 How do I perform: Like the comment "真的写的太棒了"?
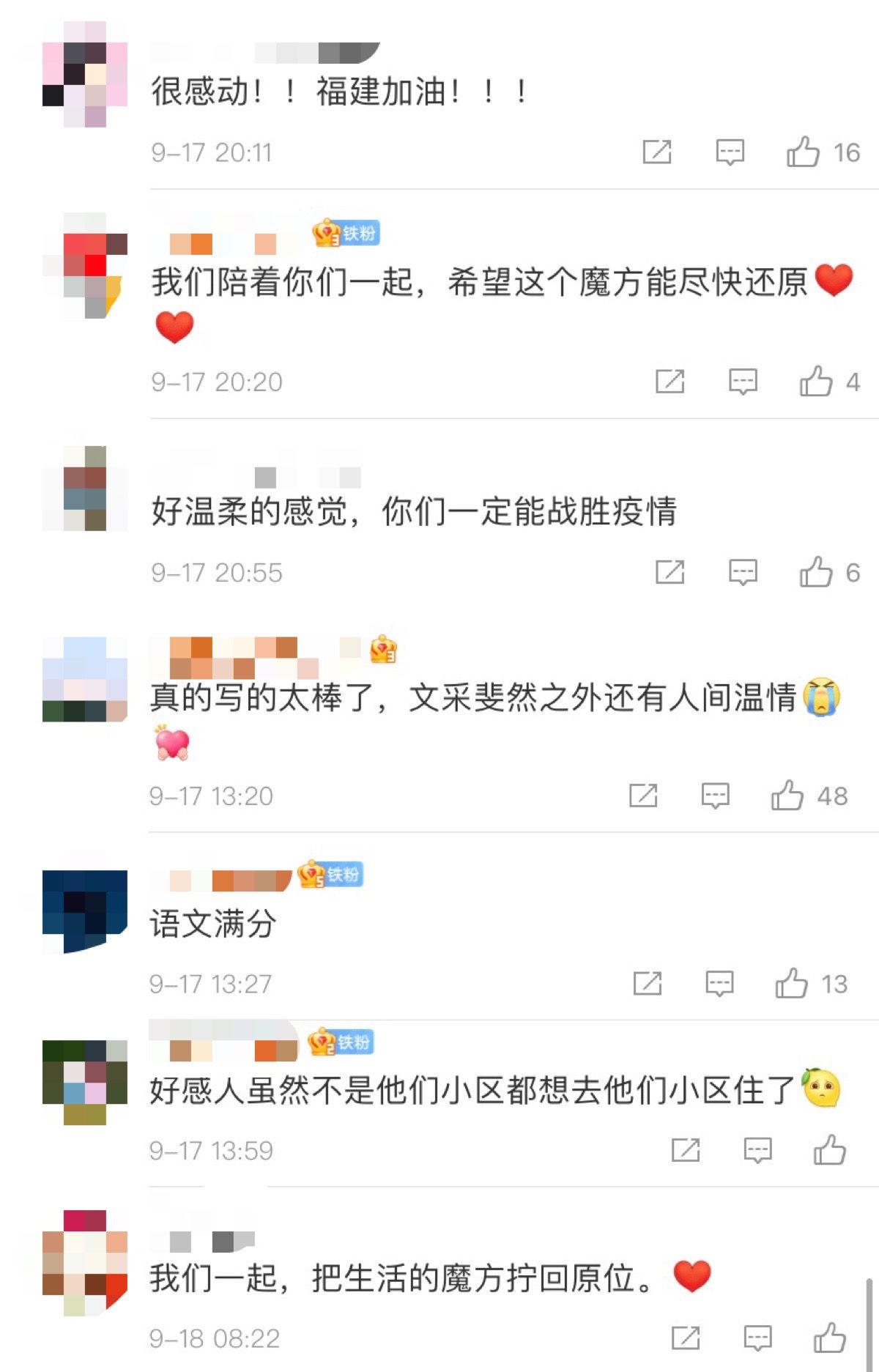click(787, 796)
